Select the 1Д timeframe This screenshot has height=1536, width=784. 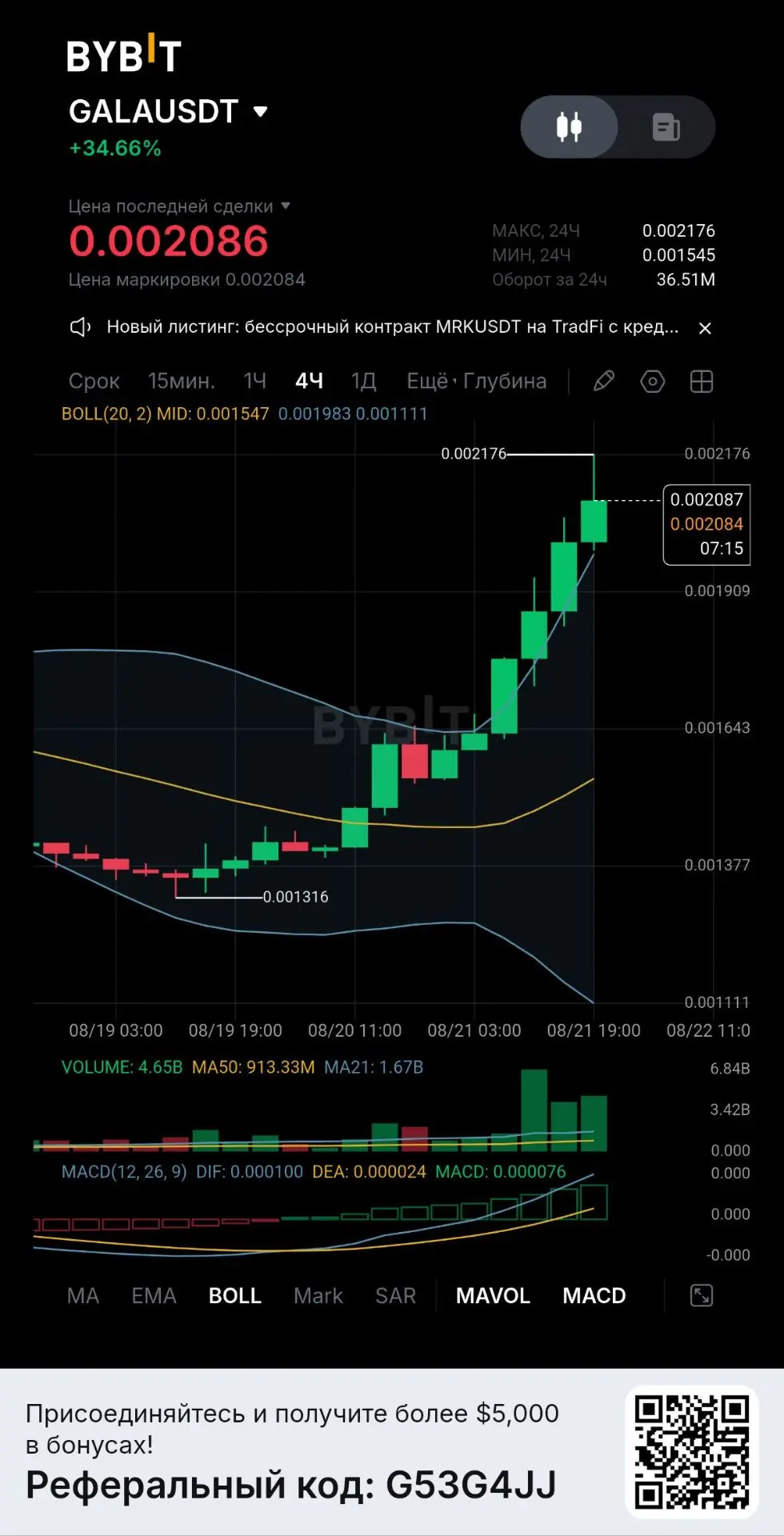[363, 381]
